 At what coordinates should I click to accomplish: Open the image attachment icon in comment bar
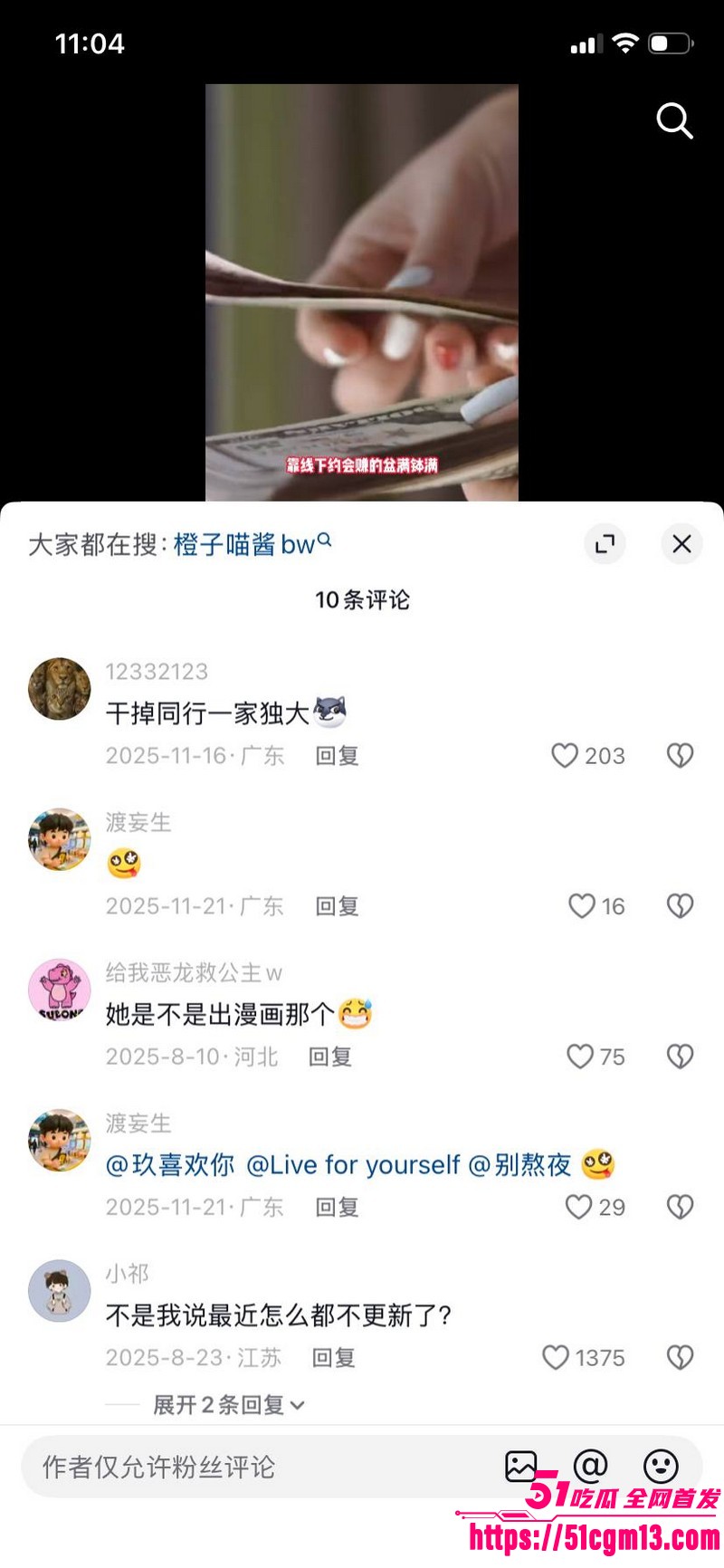(x=520, y=1467)
